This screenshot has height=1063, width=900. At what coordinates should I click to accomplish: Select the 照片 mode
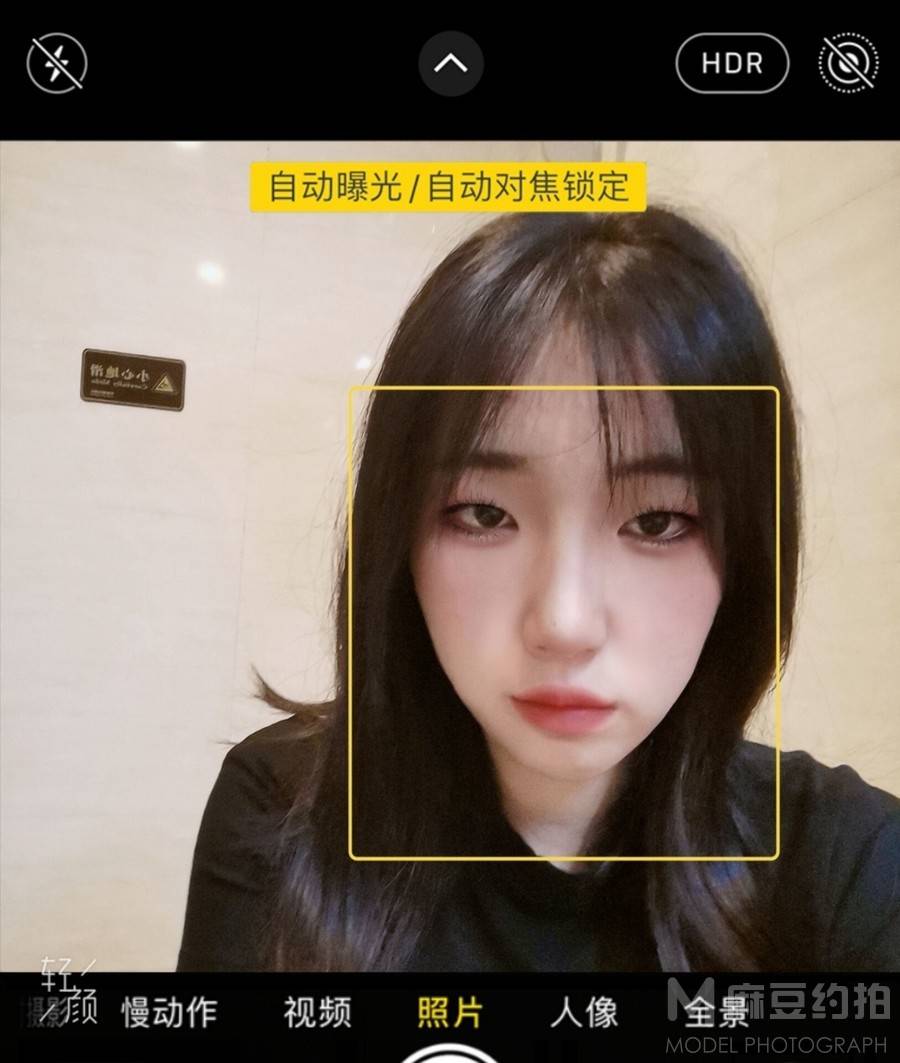point(450,1013)
